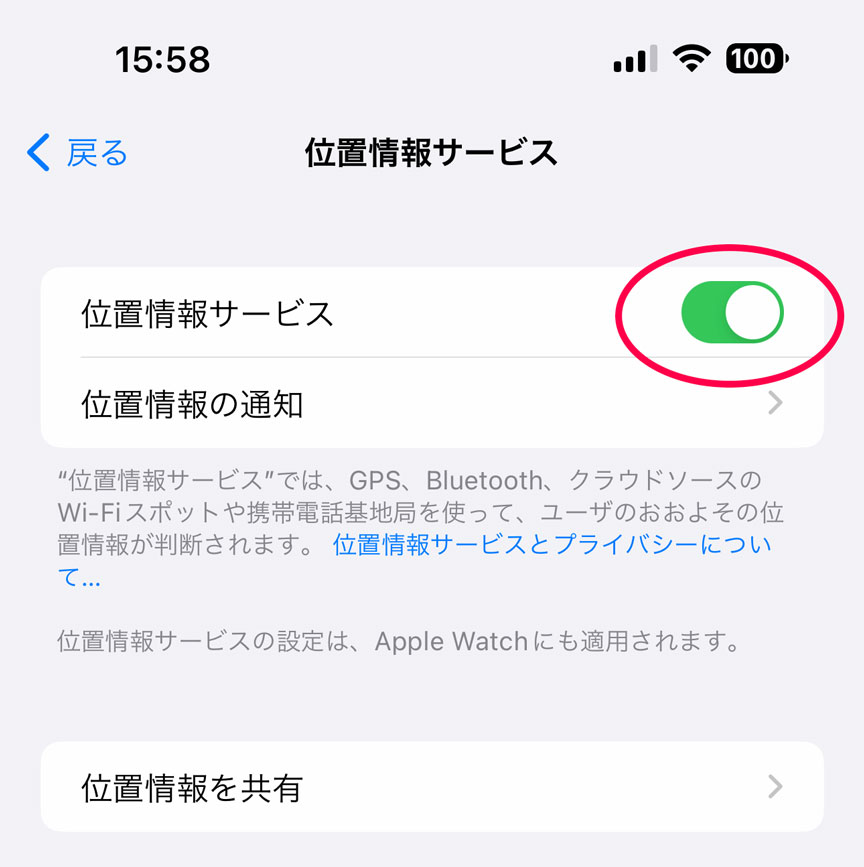Screen dimensions: 864x867
Task: Open the 位置情報を共有 settings row
Action: point(400,787)
